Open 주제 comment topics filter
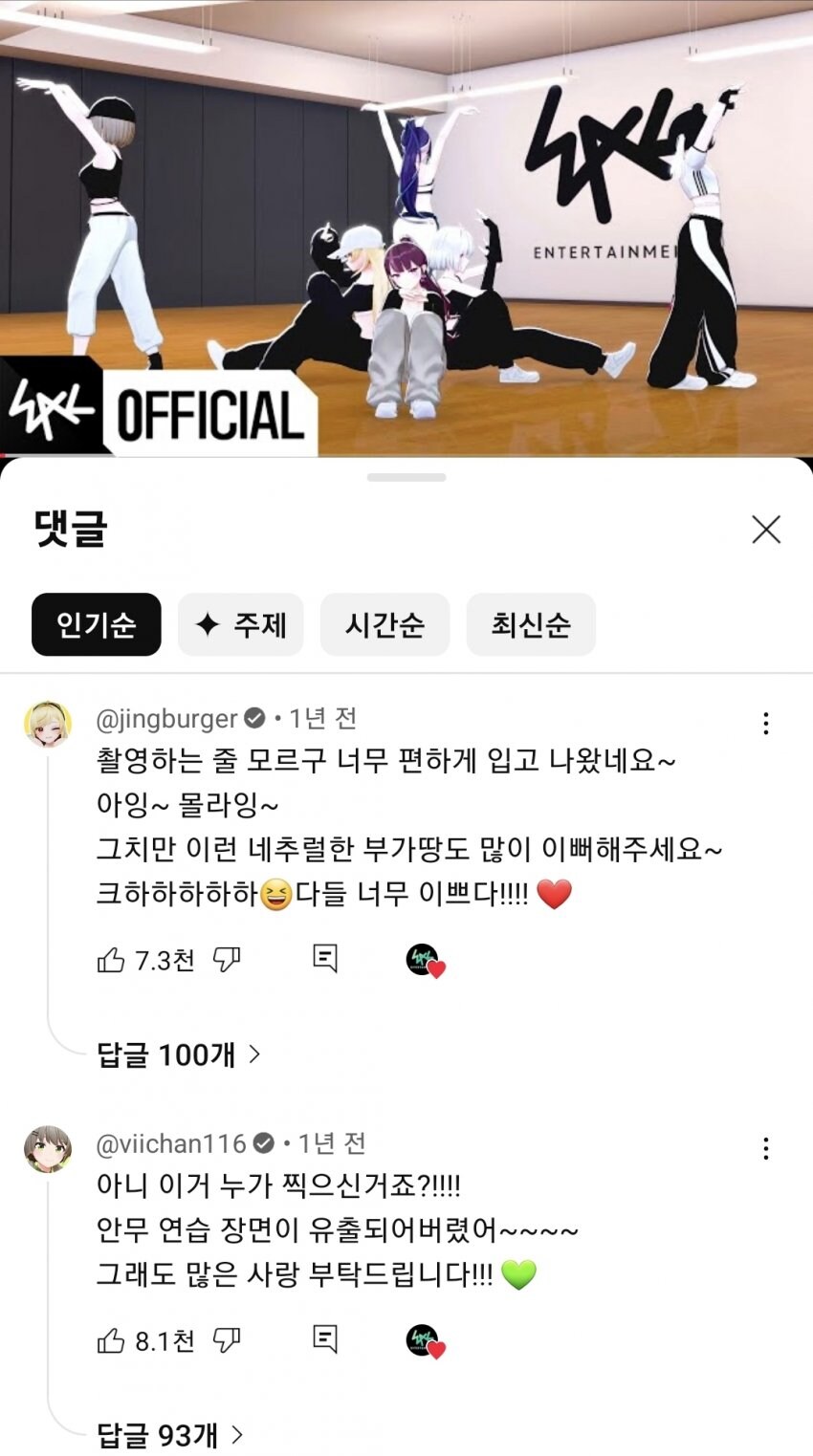This screenshot has width=813, height=1456. (240, 624)
